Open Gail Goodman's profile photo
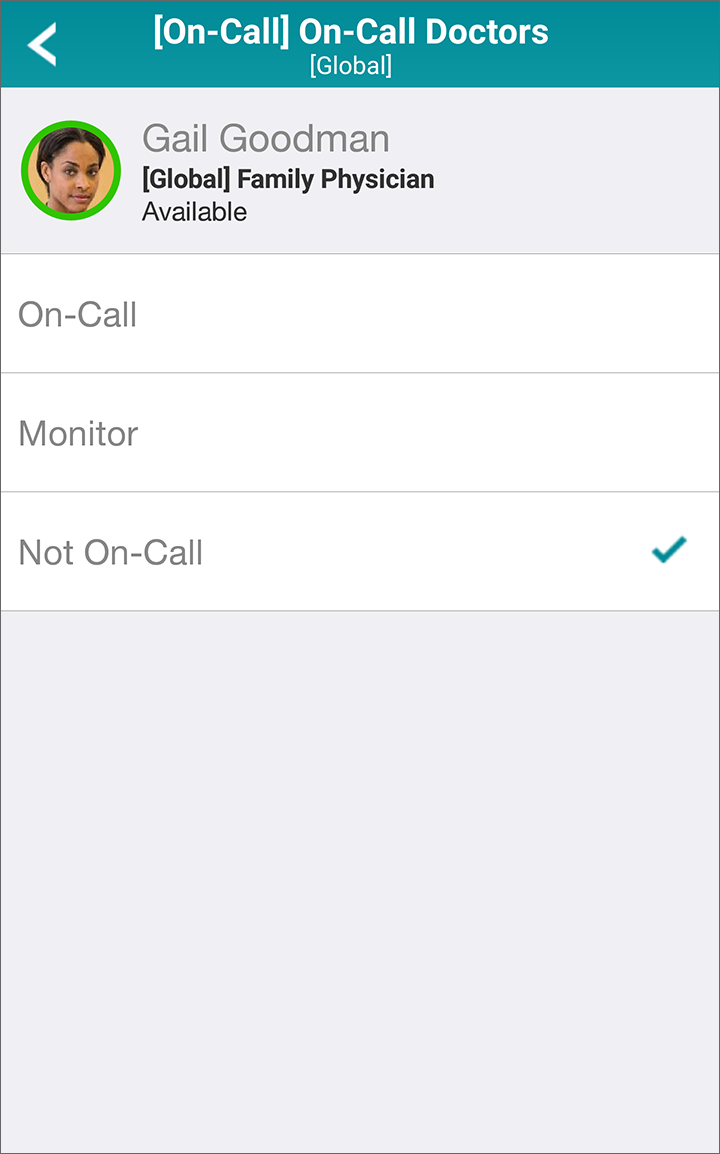 (x=71, y=171)
